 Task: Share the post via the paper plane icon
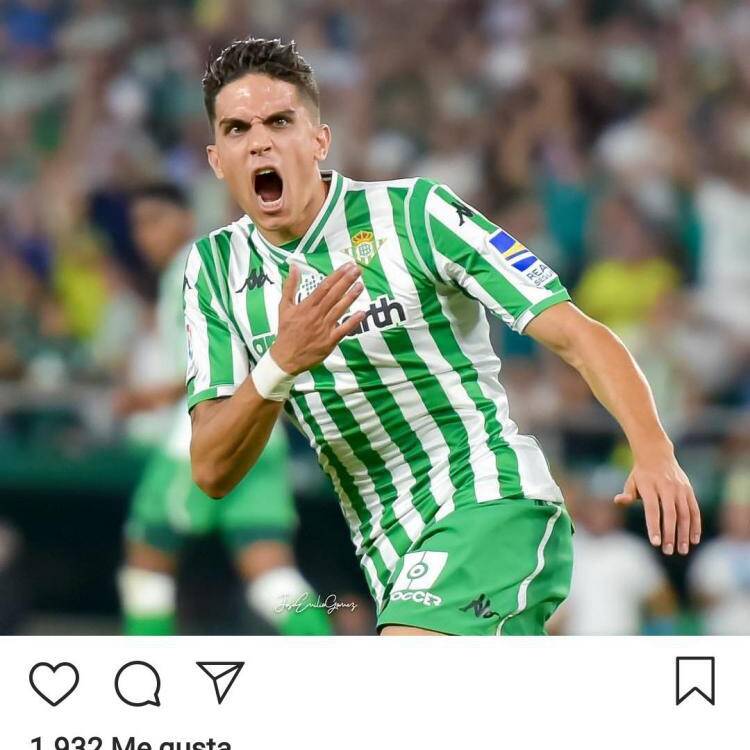(x=220, y=682)
